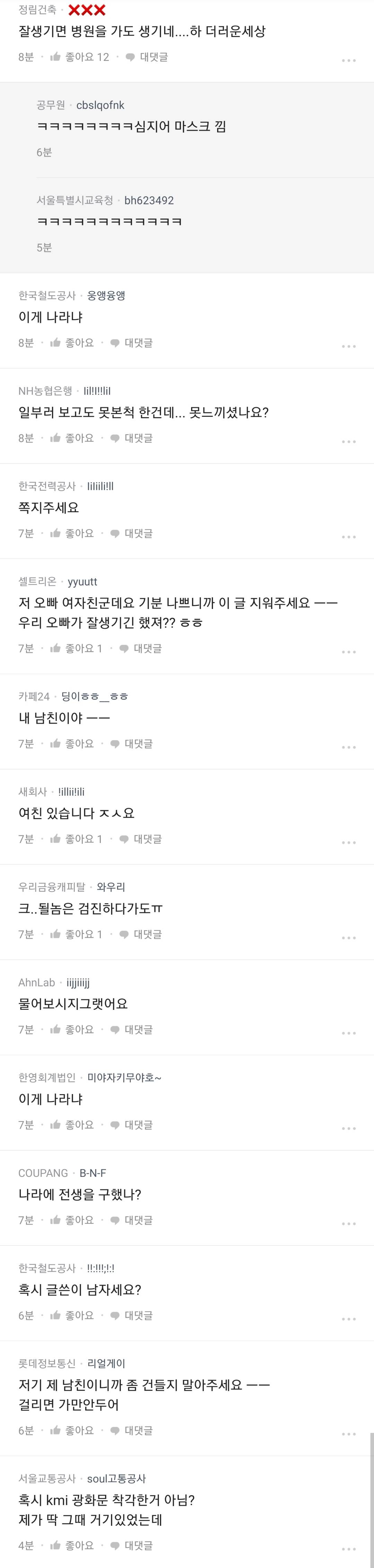The width and height of the screenshot is (374, 1568).
Task: Like the comment '잘생기면 병원을 가도 생기네'
Action: (x=79, y=57)
